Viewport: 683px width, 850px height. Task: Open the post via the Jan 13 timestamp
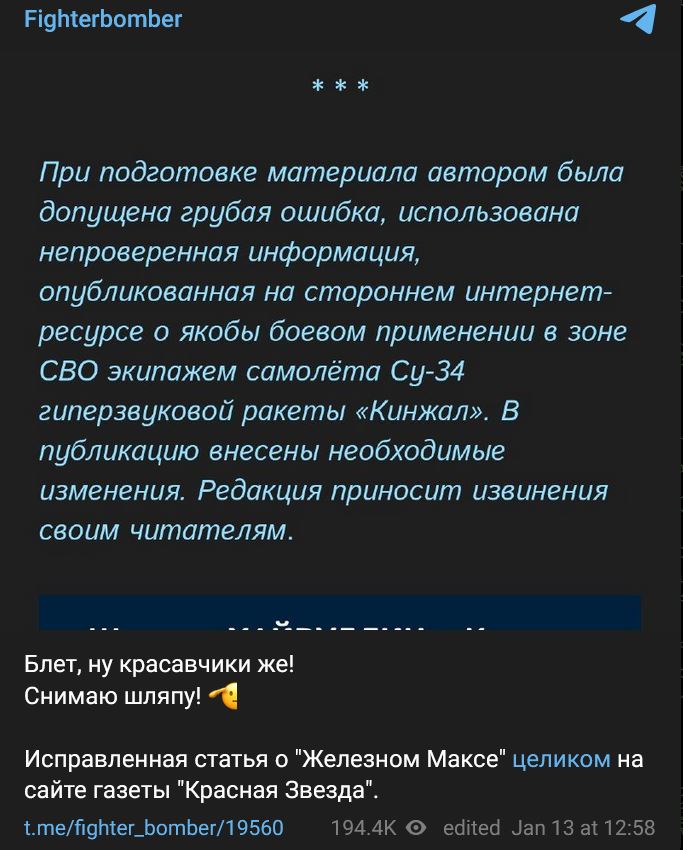pyautogui.click(x=583, y=828)
